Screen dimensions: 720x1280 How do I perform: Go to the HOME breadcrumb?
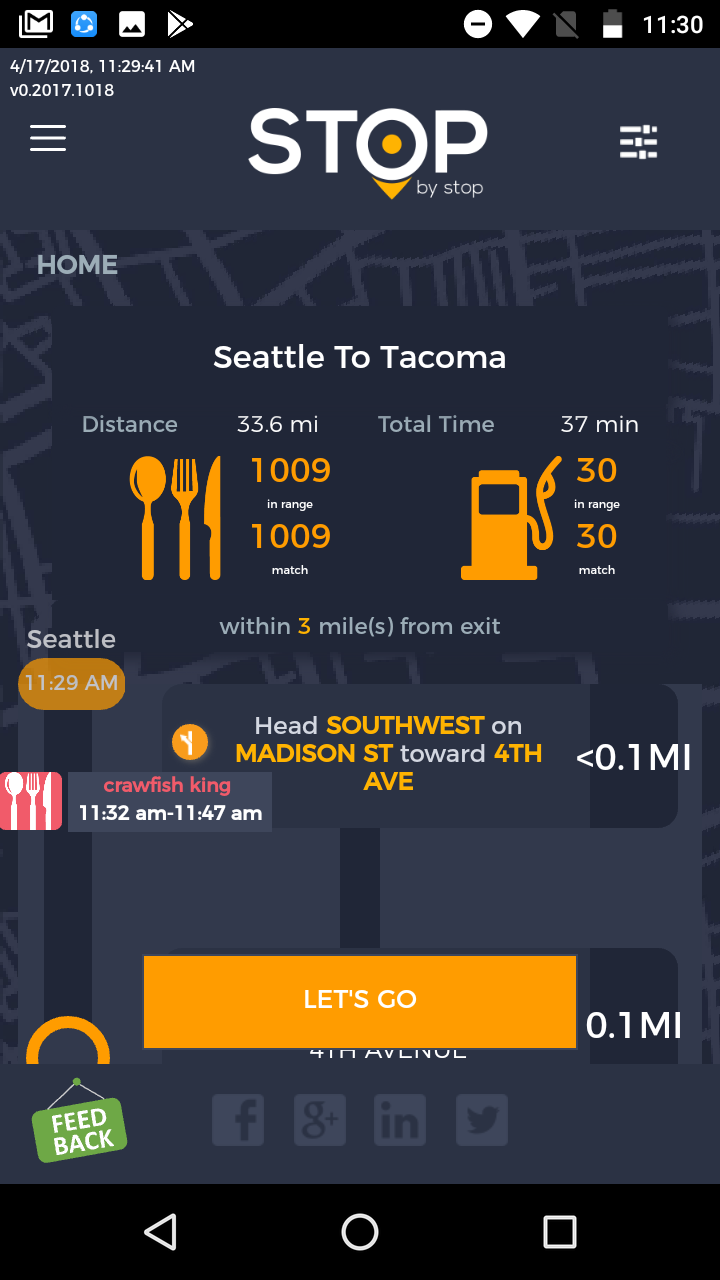[x=77, y=265]
